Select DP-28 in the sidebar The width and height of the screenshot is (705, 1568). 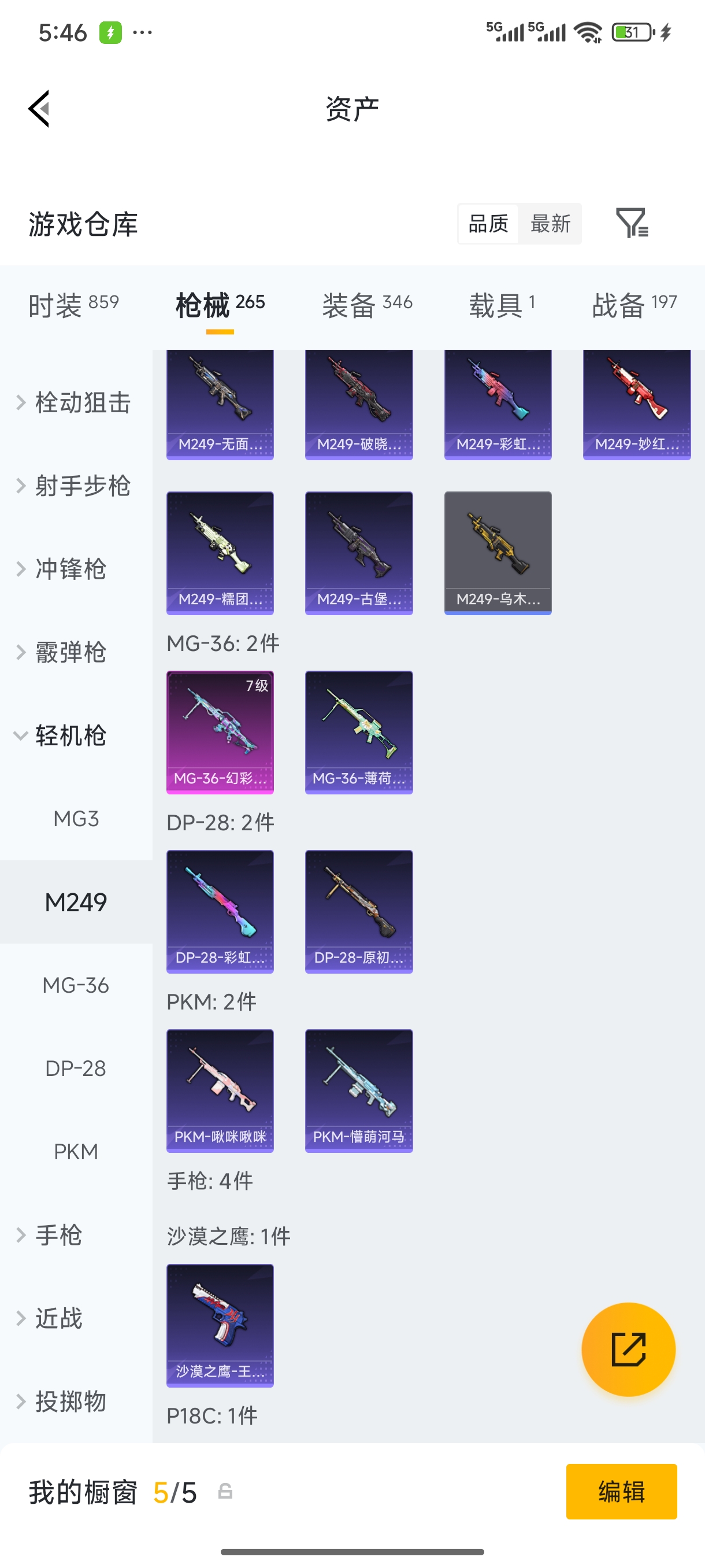[75, 1068]
